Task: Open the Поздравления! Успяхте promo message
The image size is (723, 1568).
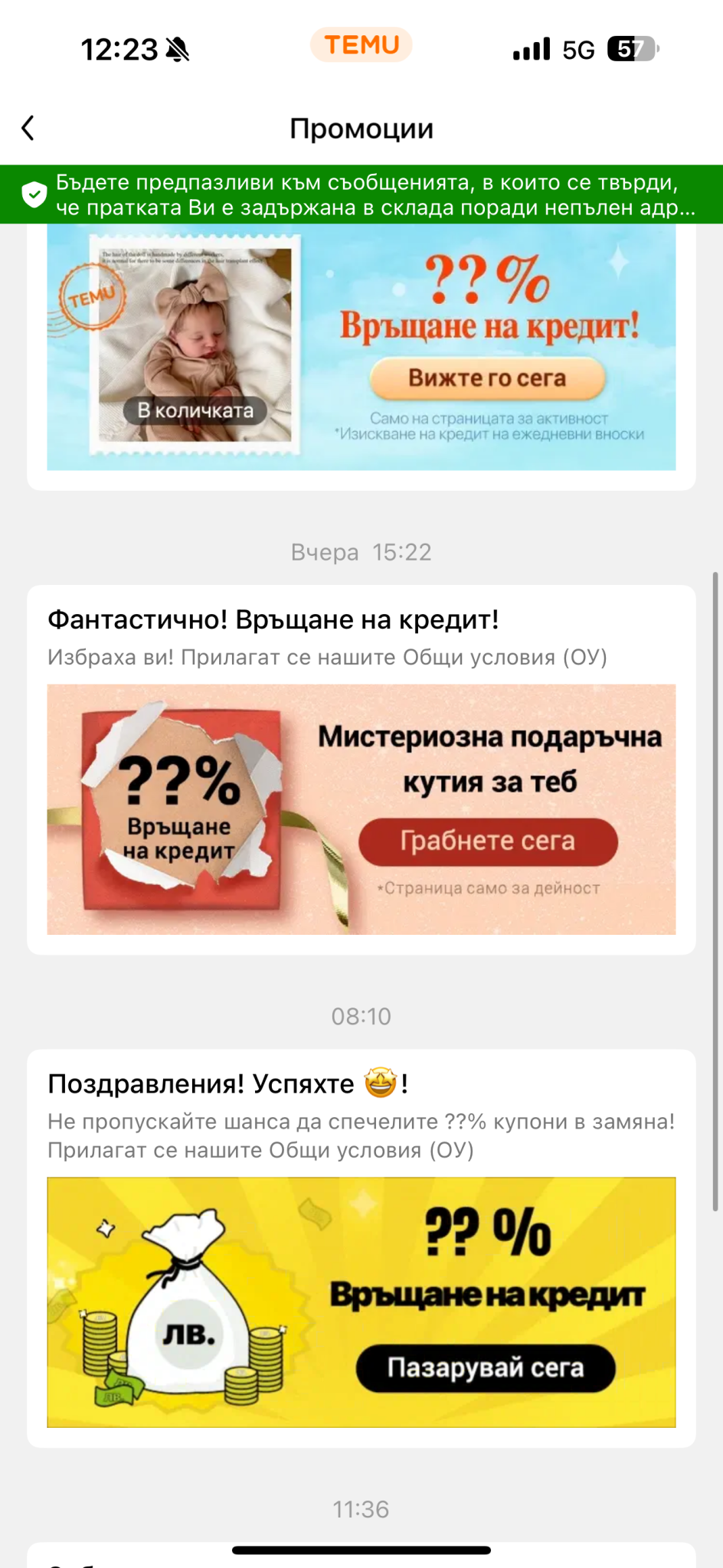Action: 361,1248
